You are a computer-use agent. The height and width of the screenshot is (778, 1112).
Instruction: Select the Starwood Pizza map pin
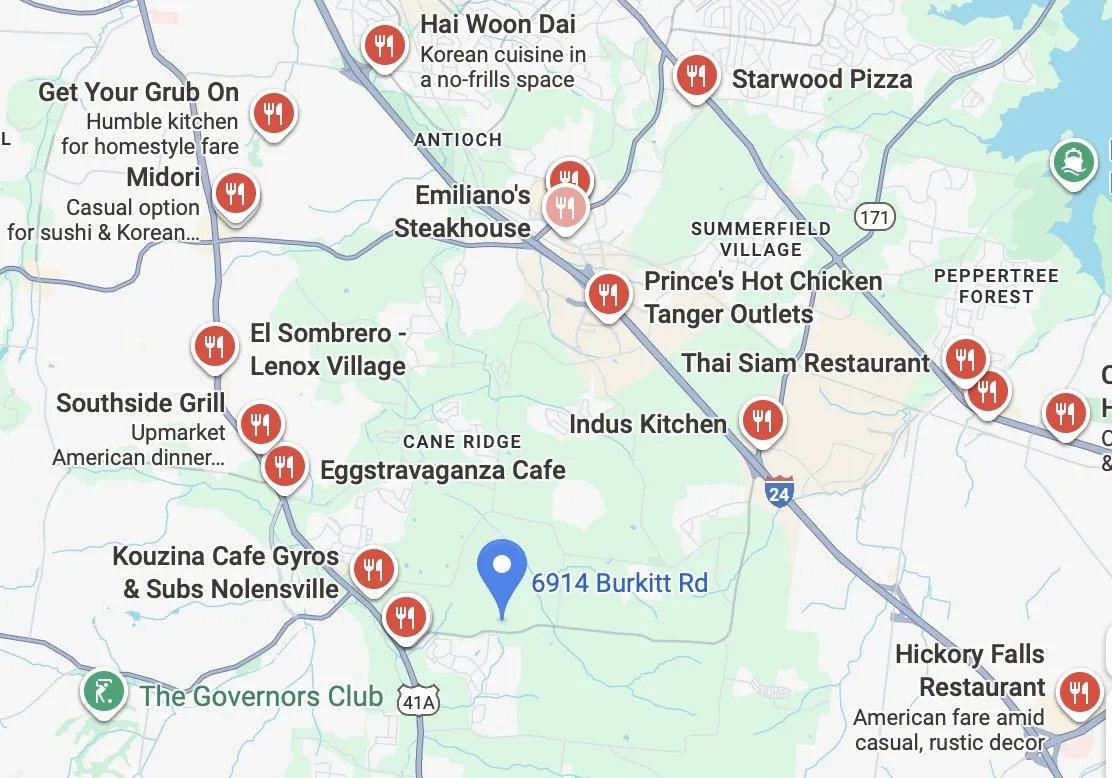(696, 76)
